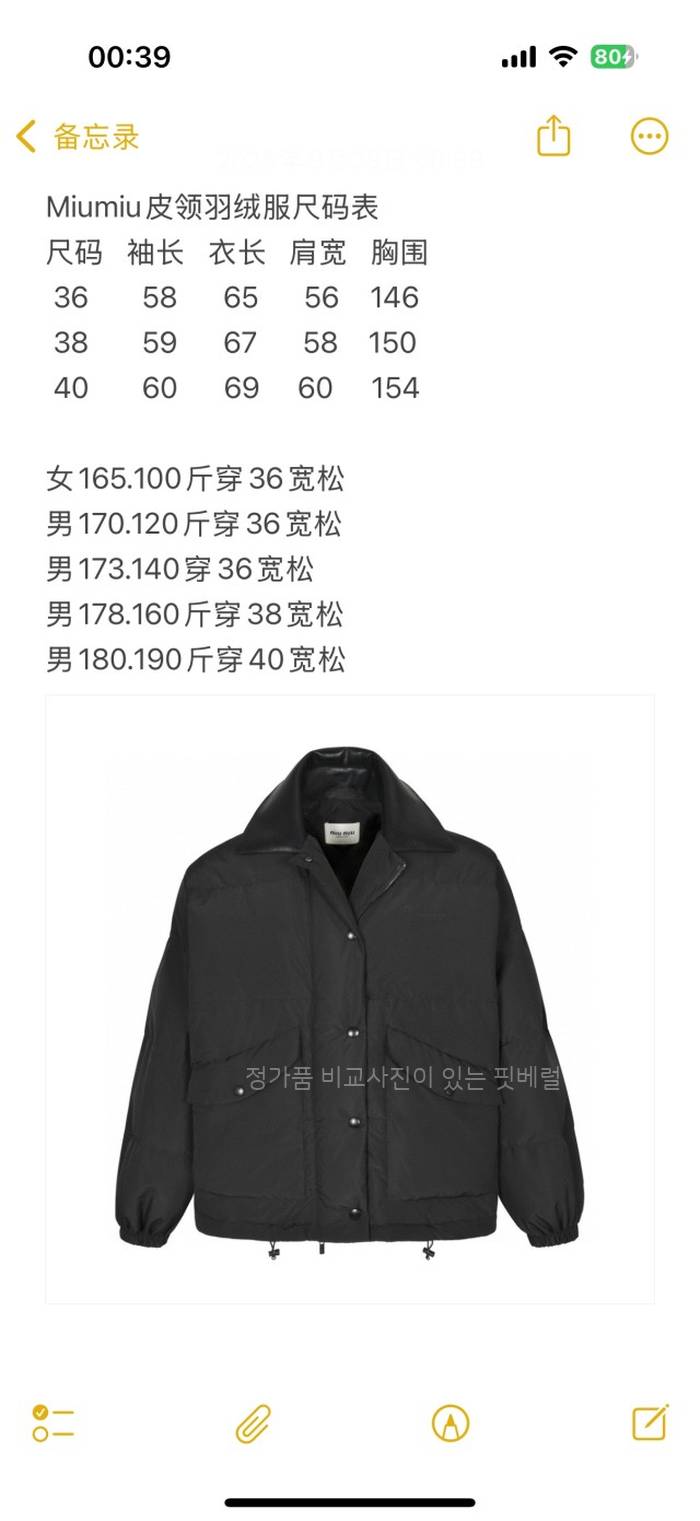Compose a new note
Viewport: 700px width, 1521px height.
click(x=650, y=1421)
